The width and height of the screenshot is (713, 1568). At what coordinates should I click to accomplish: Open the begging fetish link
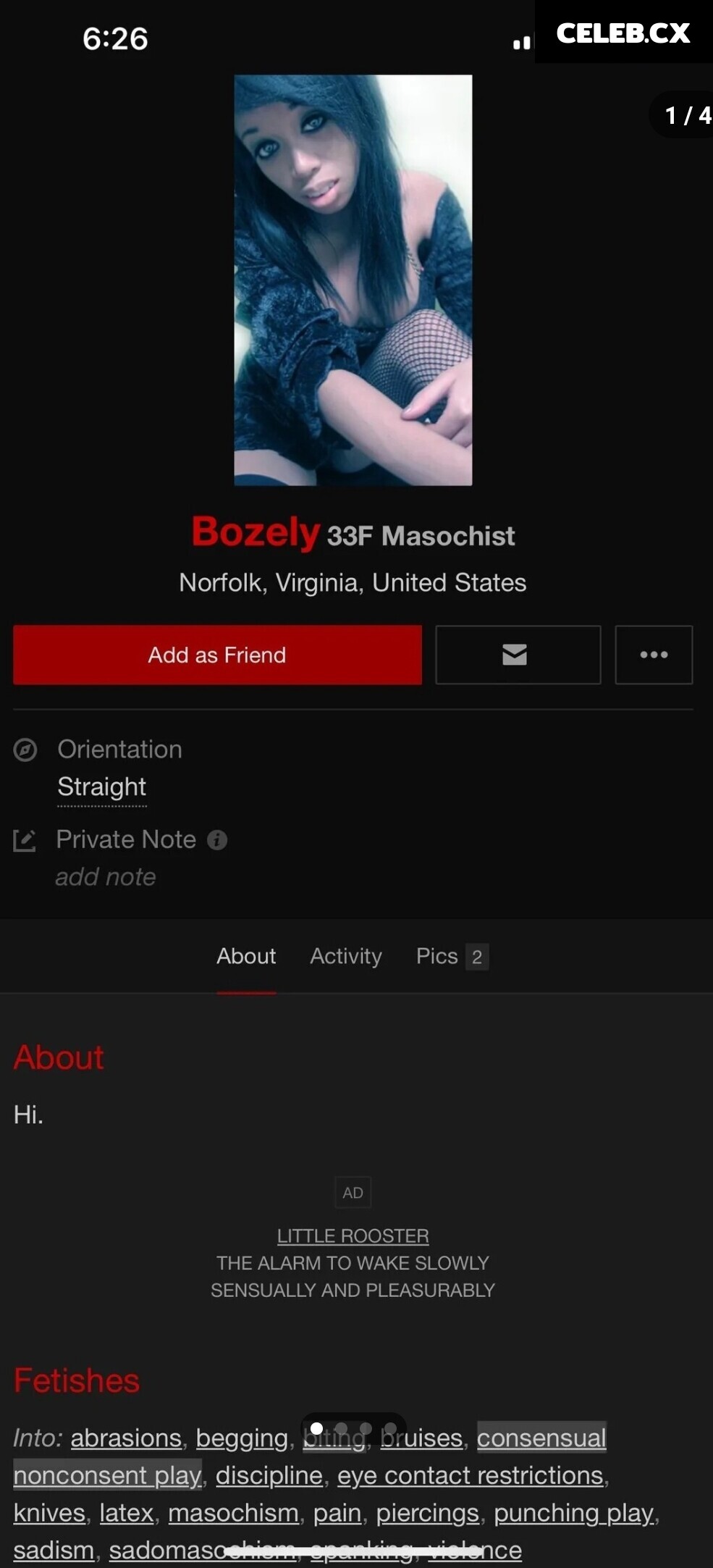[x=242, y=1438]
